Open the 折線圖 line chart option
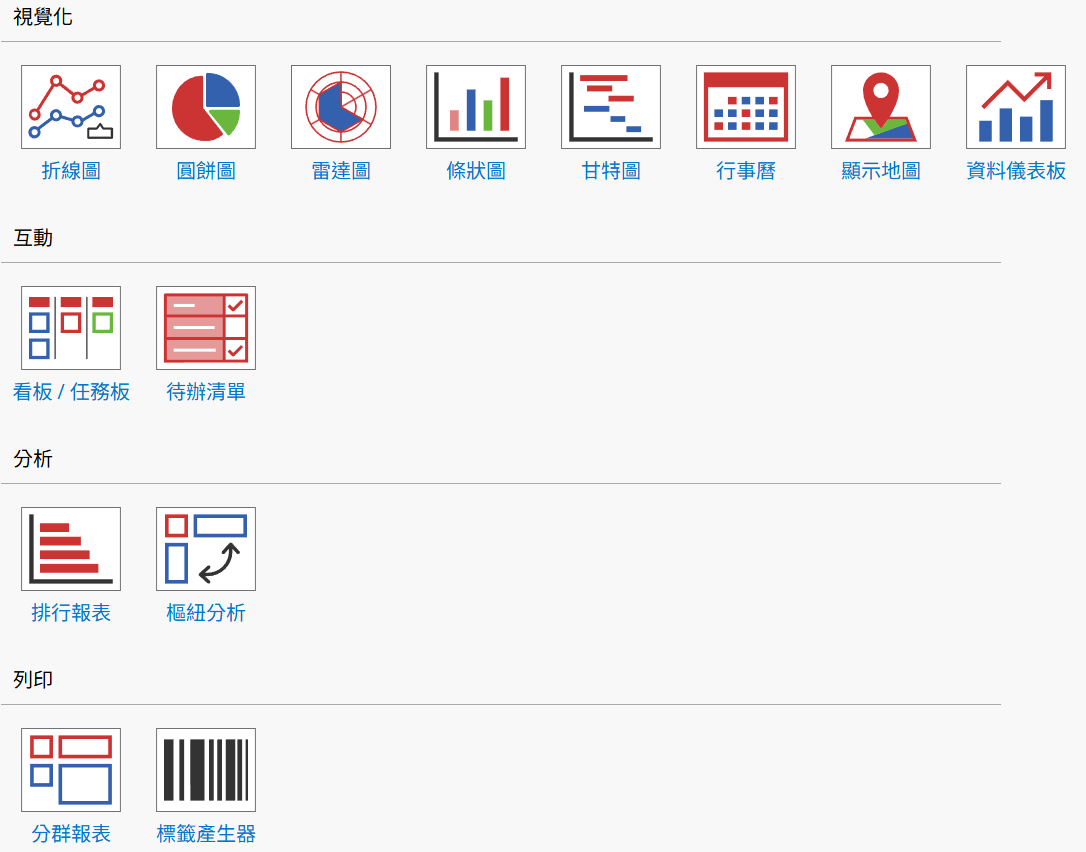1086x852 pixels. 71,107
